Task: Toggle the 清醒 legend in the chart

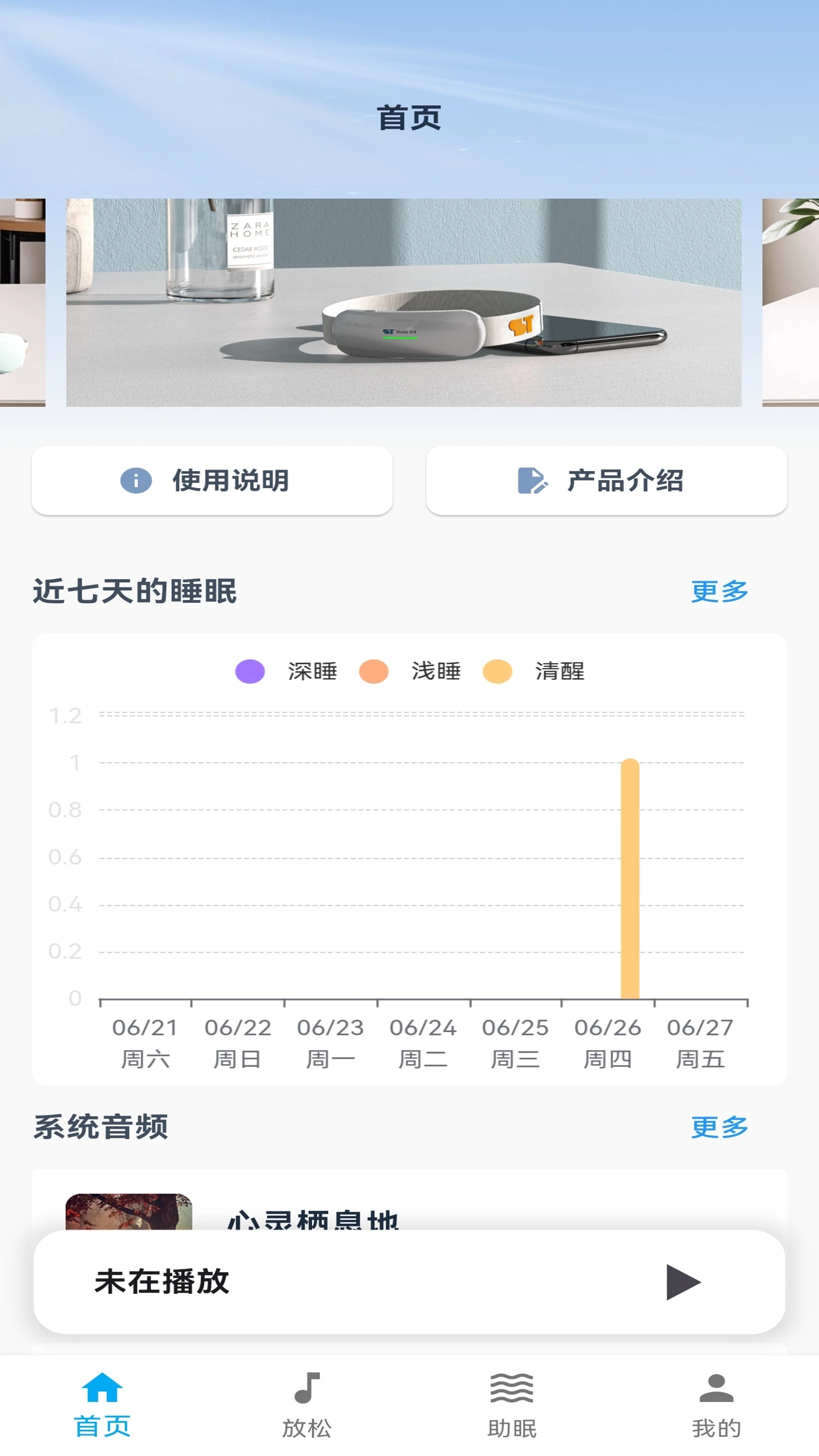Action: coord(534,671)
